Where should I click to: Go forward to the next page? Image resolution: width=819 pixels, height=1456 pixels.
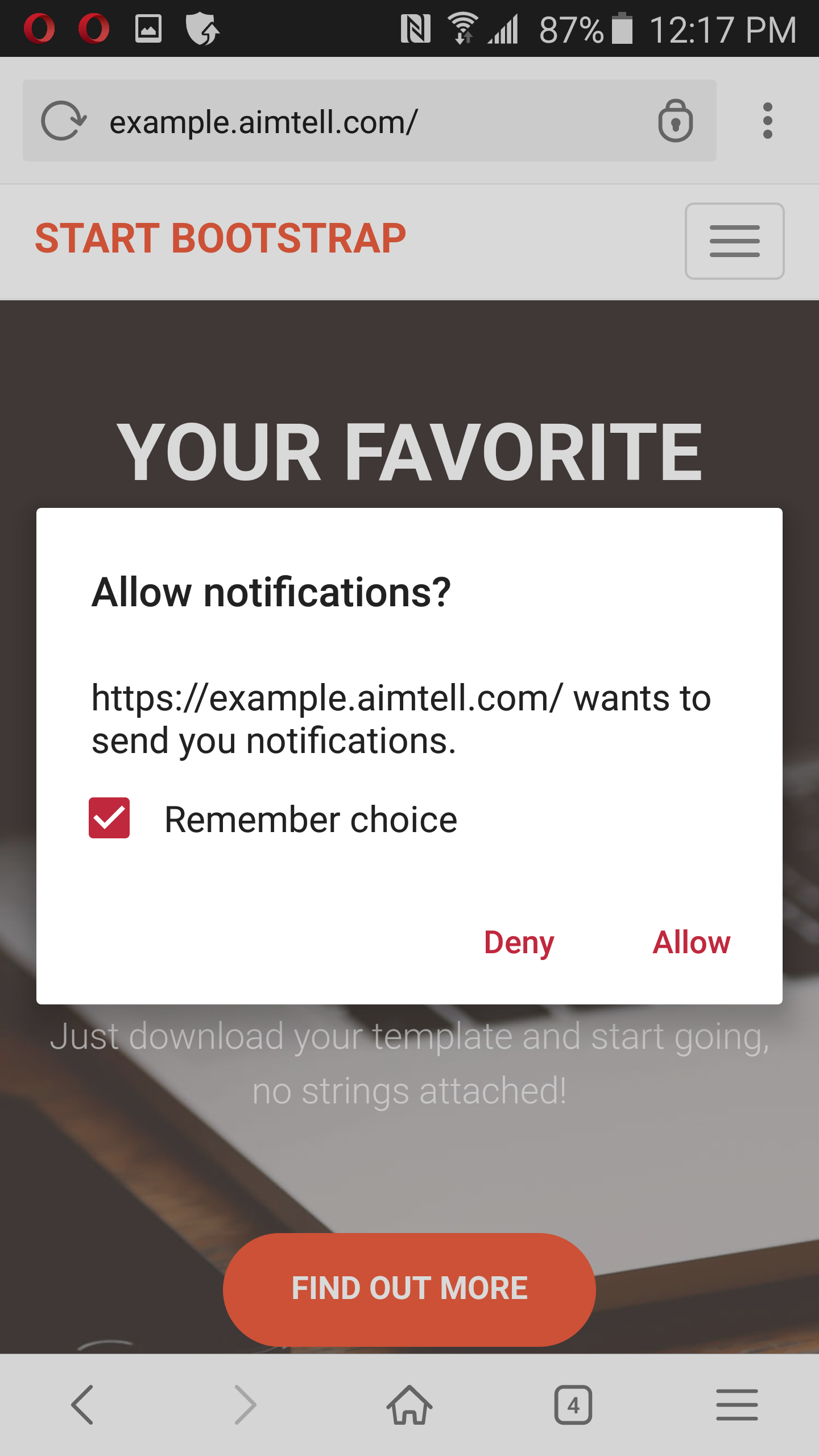(x=246, y=1405)
